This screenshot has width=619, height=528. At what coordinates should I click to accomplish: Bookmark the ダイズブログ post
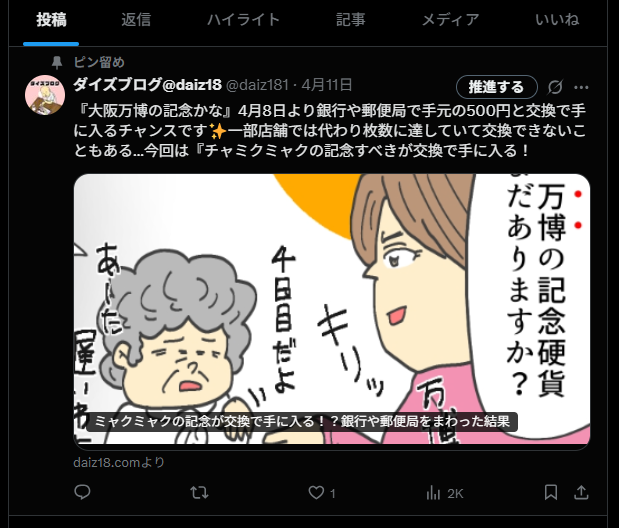coord(551,492)
